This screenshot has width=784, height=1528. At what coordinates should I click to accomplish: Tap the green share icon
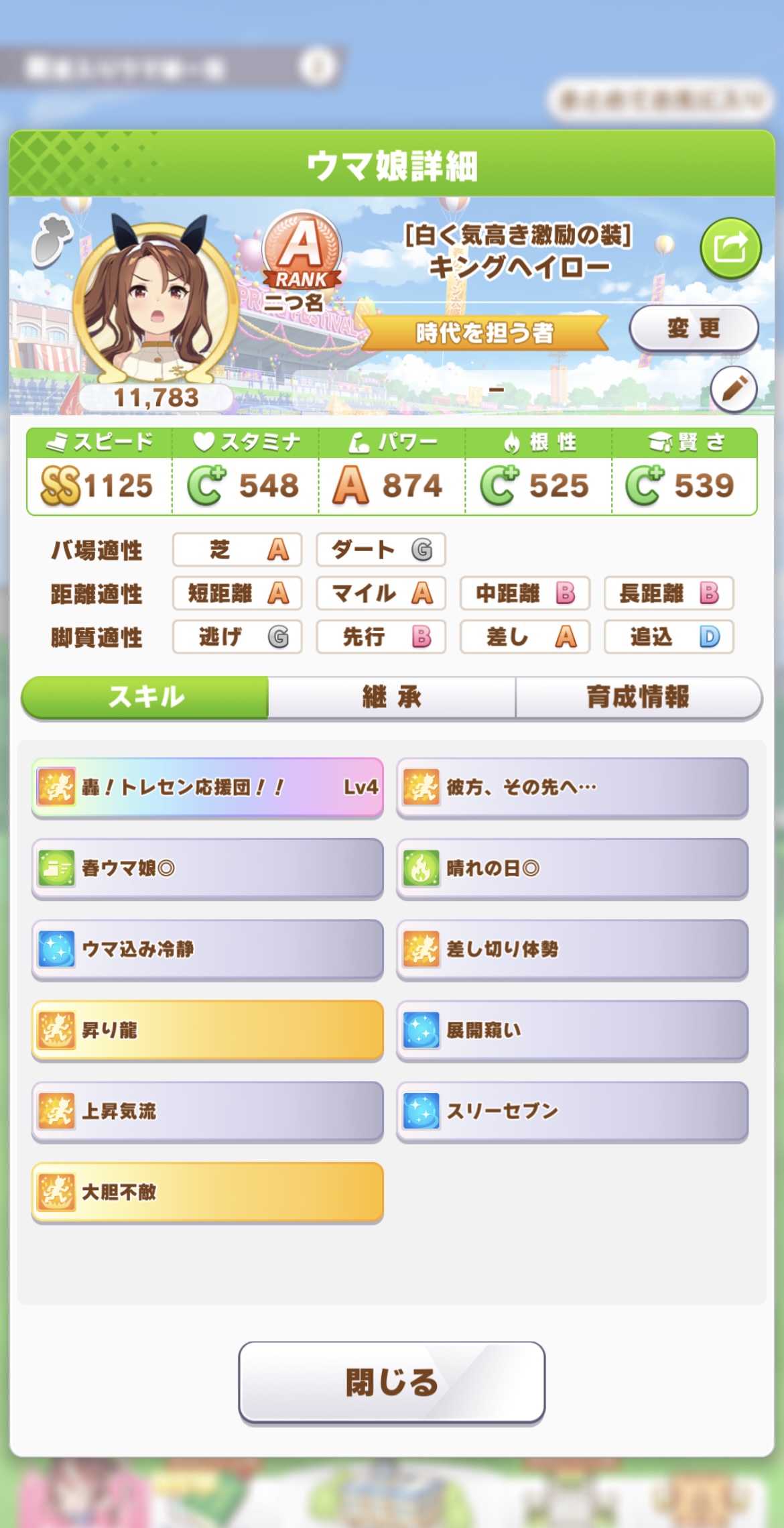(730, 249)
